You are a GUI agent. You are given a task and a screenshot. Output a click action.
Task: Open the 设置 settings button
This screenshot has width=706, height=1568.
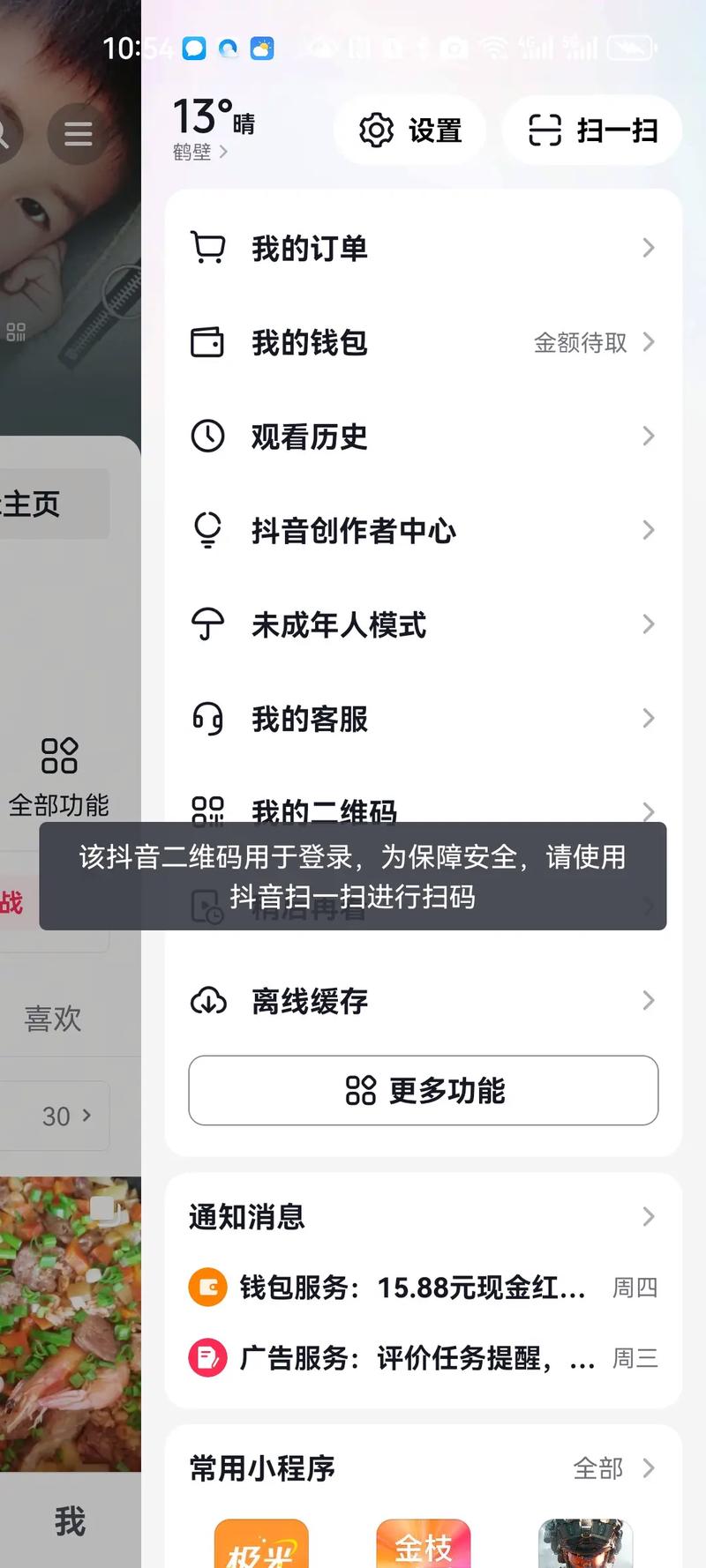tap(410, 131)
